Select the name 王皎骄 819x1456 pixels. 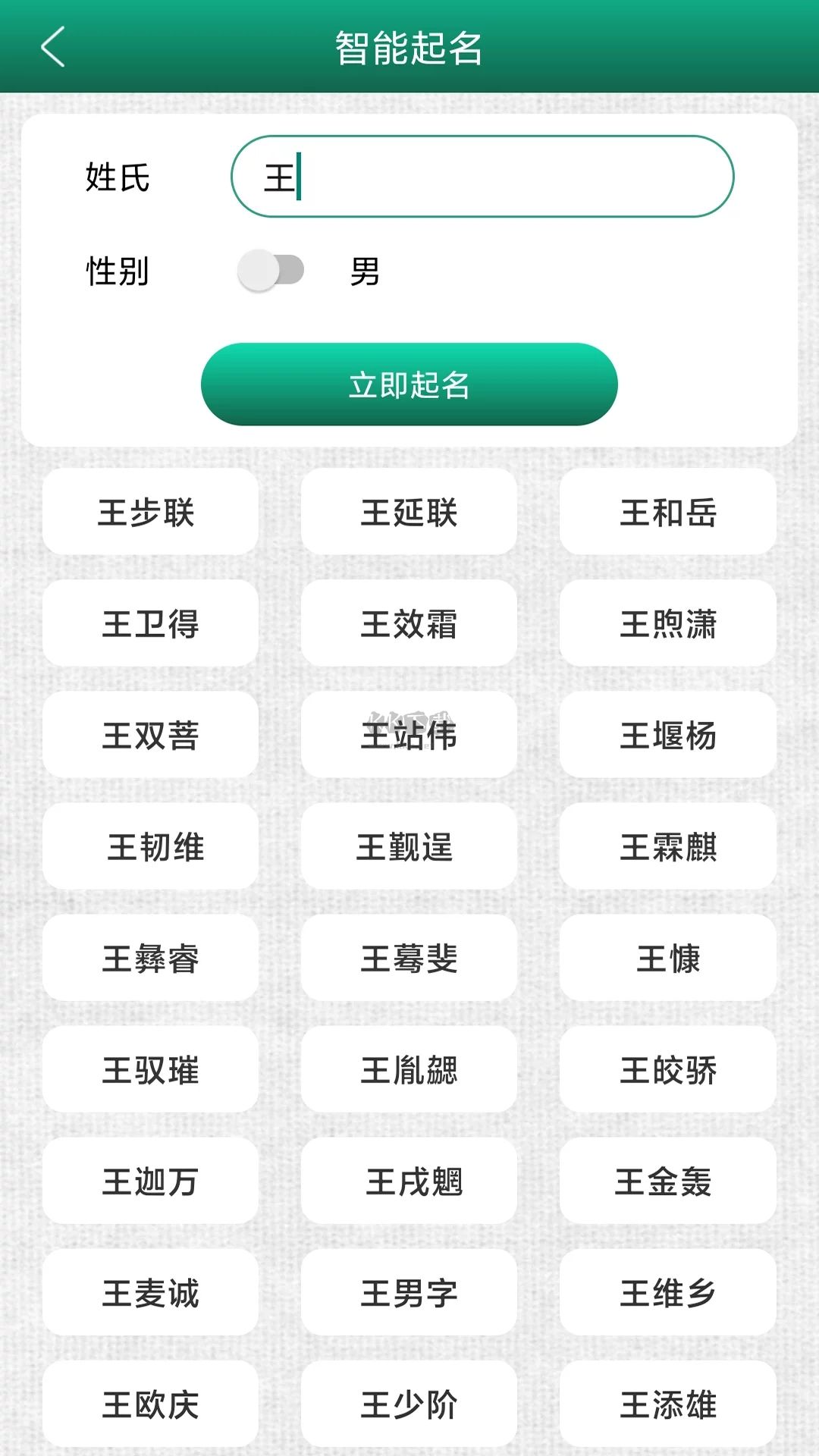(667, 1069)
